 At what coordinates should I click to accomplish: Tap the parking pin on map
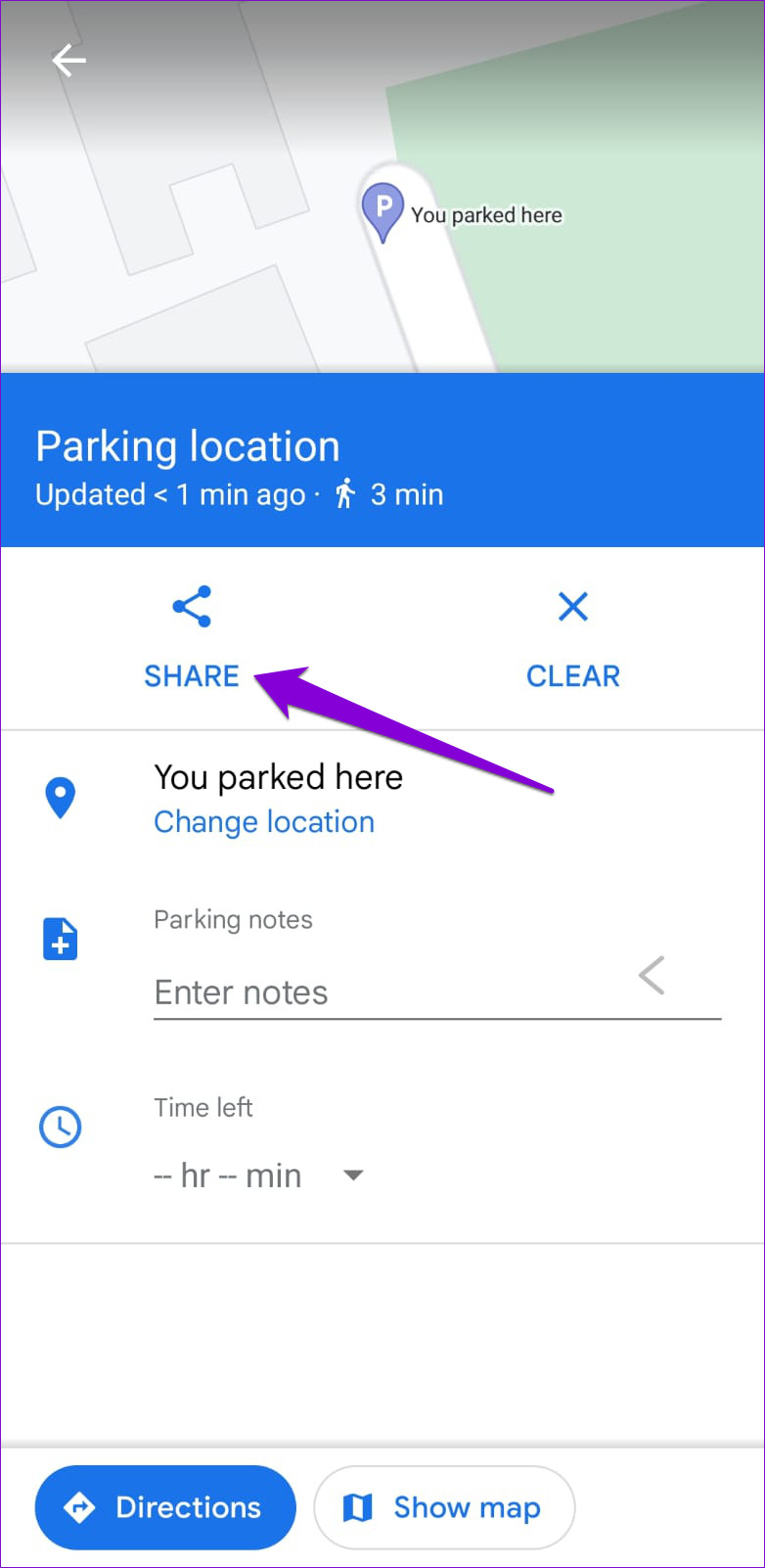coord(382,209)
